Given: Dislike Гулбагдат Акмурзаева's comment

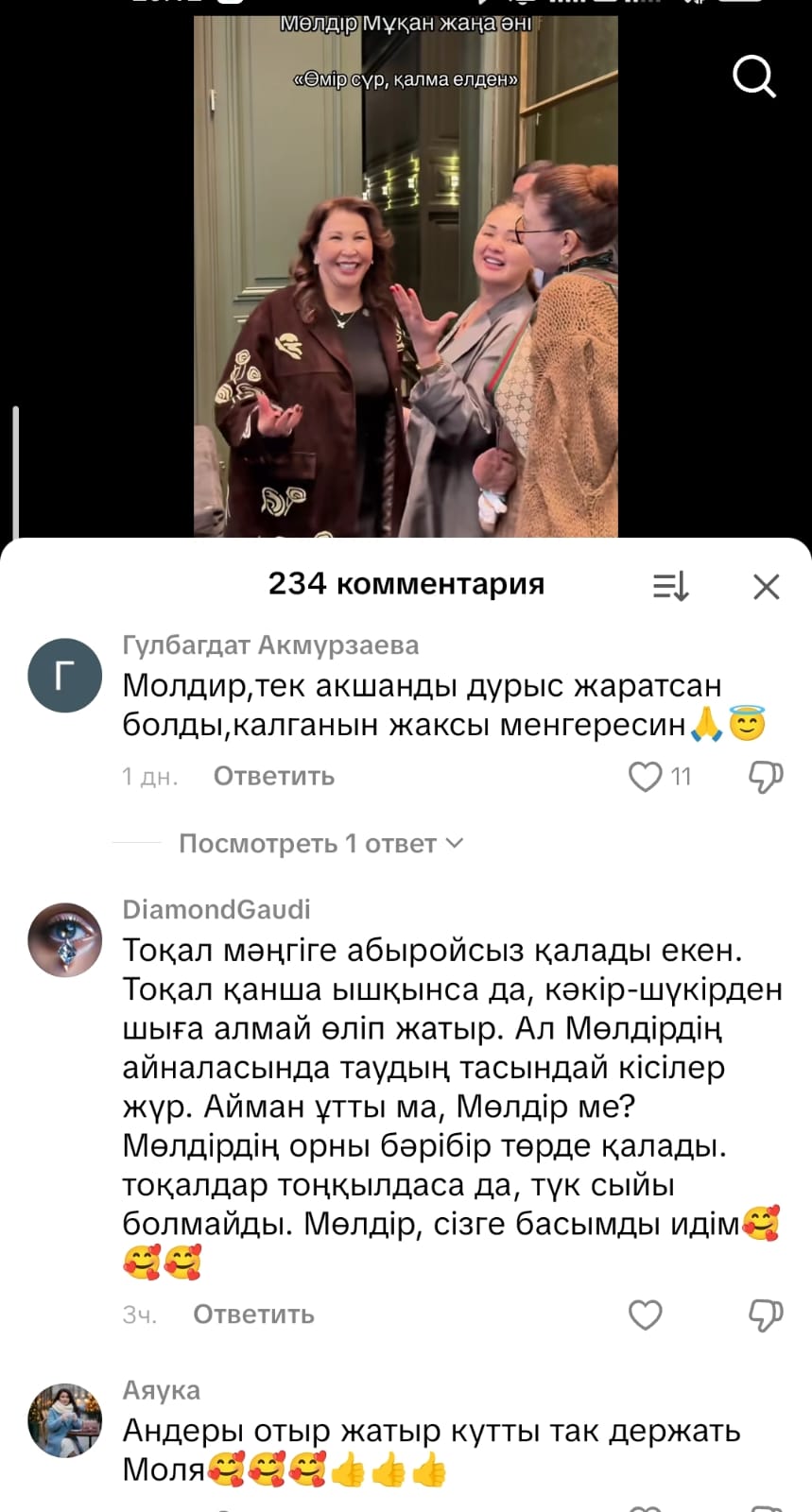Looking at the screenshot, I should (765, 777).
